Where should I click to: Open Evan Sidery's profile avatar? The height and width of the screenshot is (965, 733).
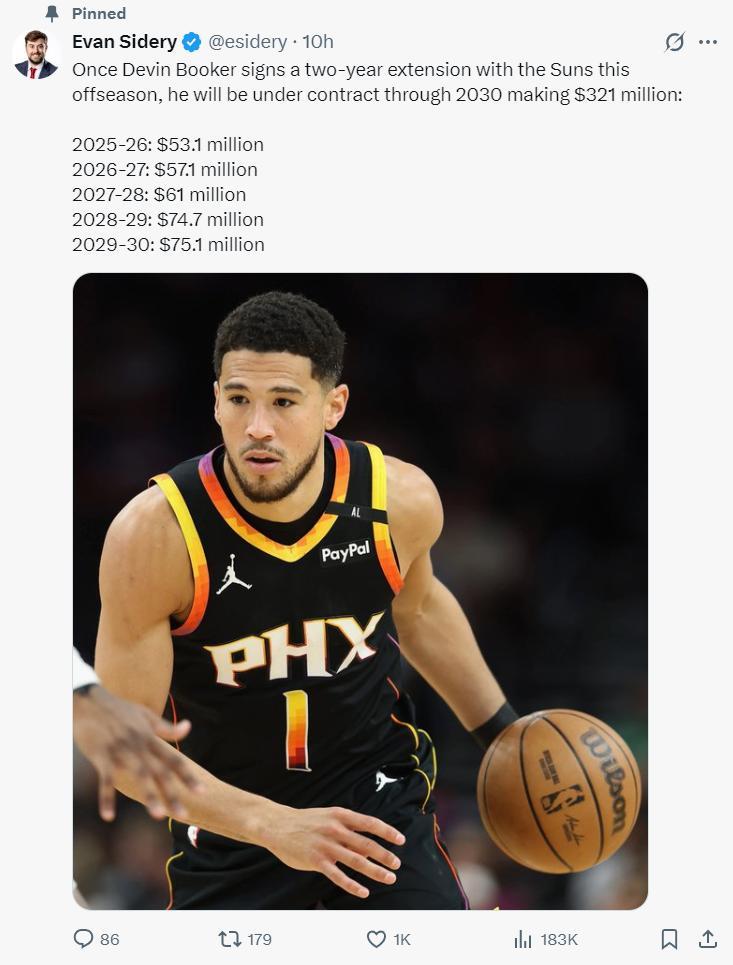click(36, 54)
